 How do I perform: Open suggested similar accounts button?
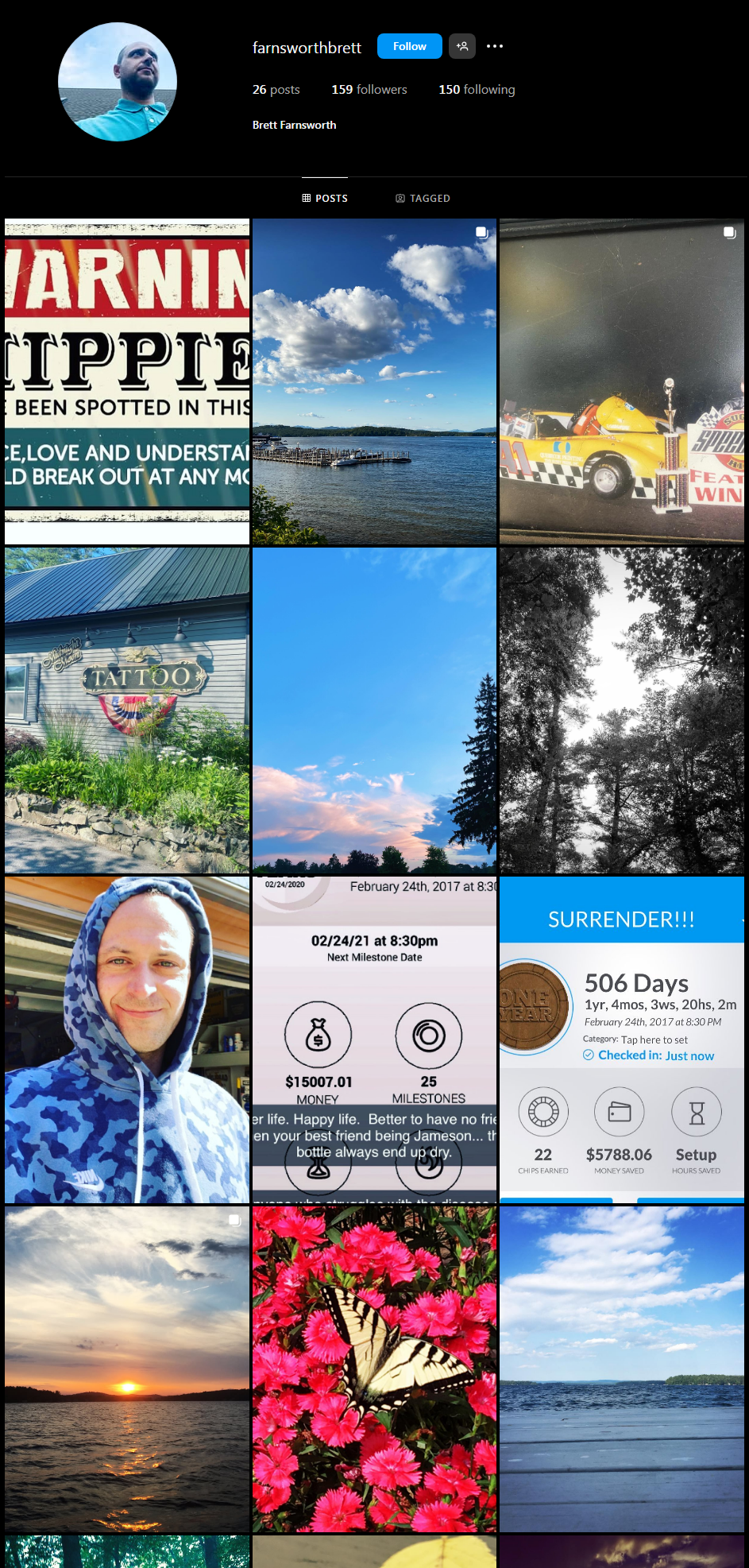(x=462, y=46)
